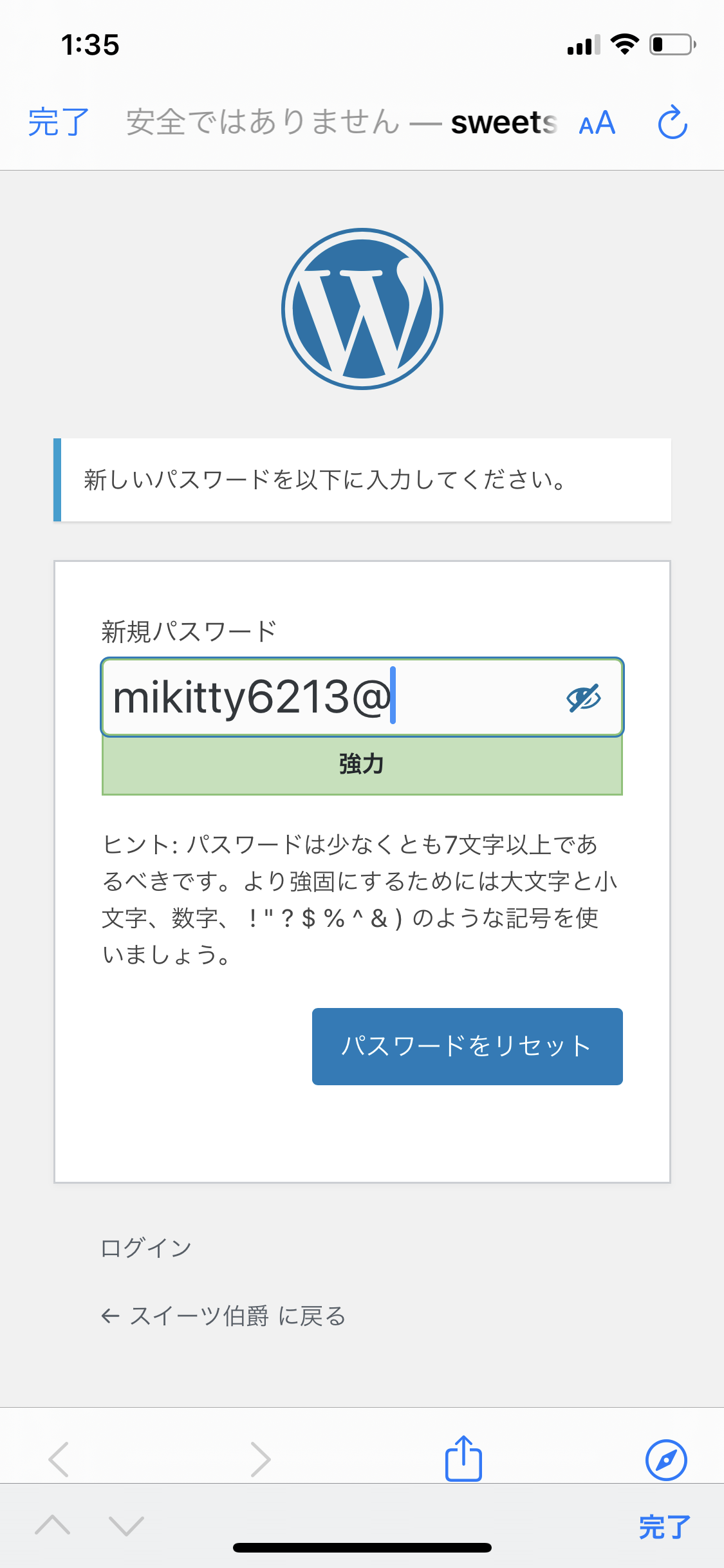Open page in Safari compass icon
The image size is (724, 1568).
666,1459
